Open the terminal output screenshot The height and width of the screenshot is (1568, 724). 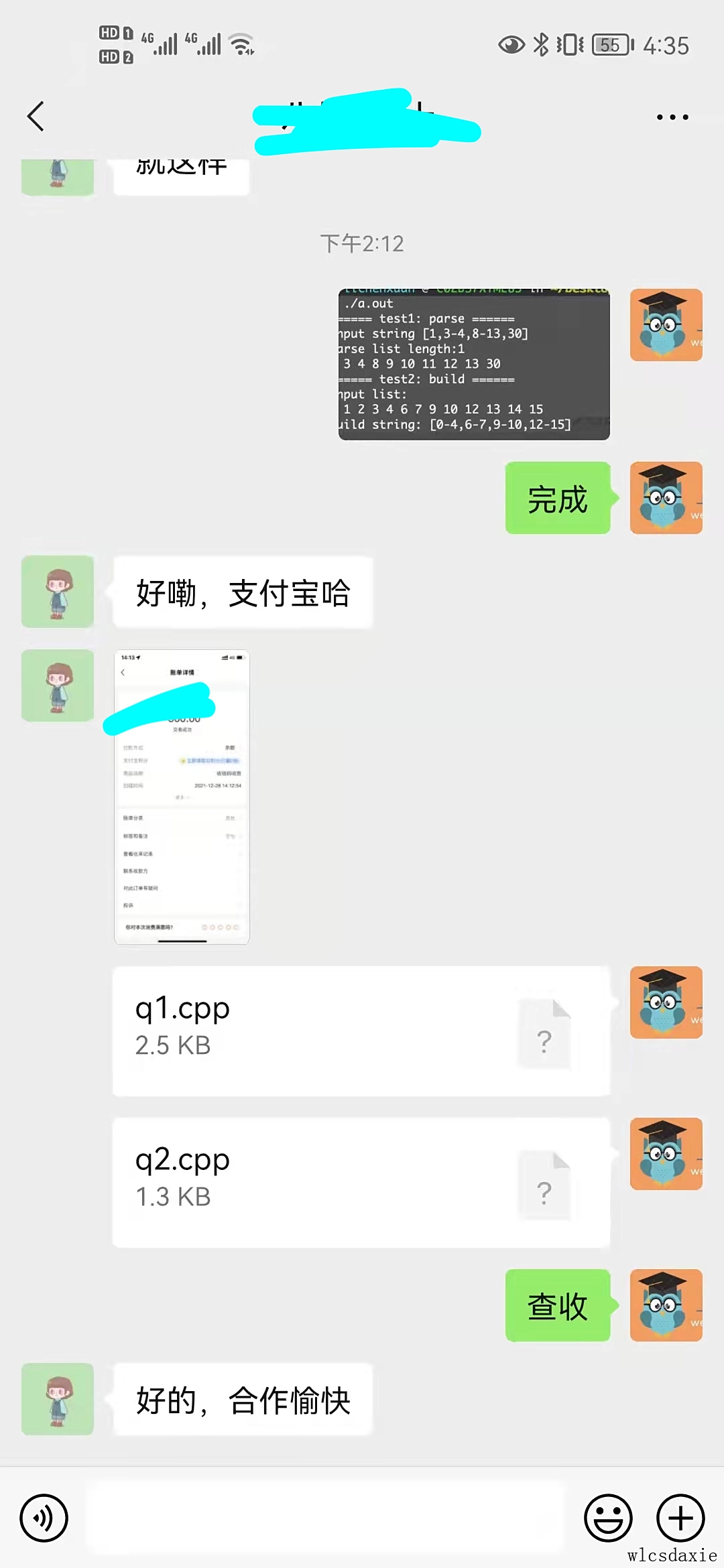pyautogui.click(x=474, y=365)
